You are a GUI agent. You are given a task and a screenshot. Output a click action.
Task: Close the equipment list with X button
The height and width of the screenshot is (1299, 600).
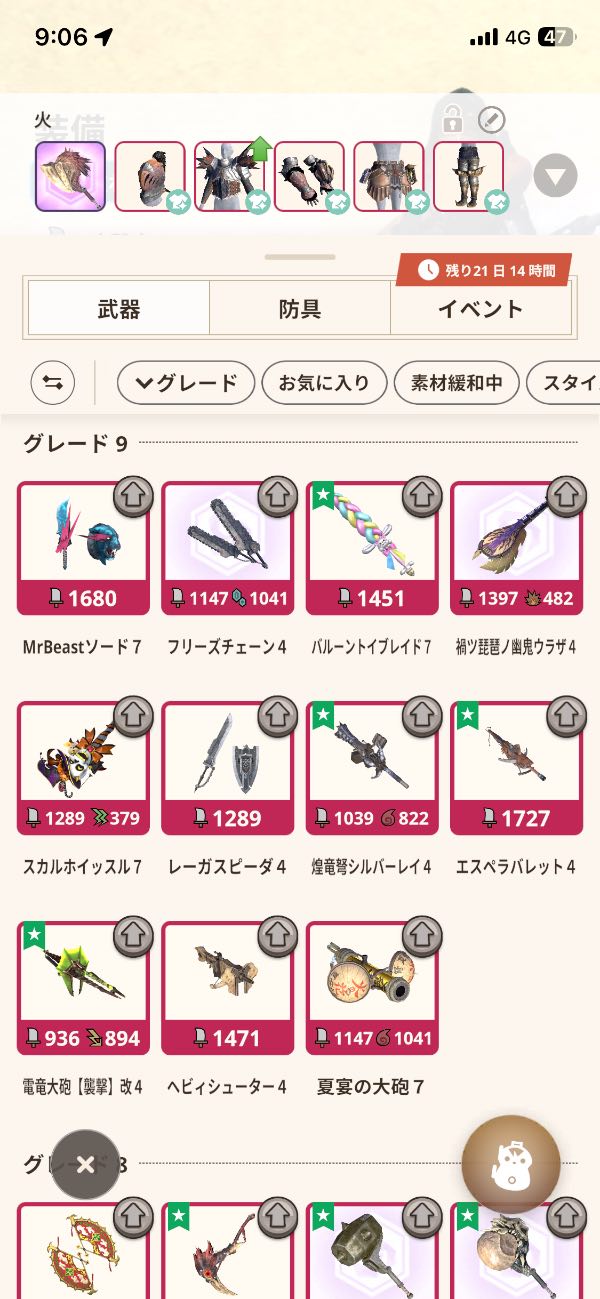85,1164
